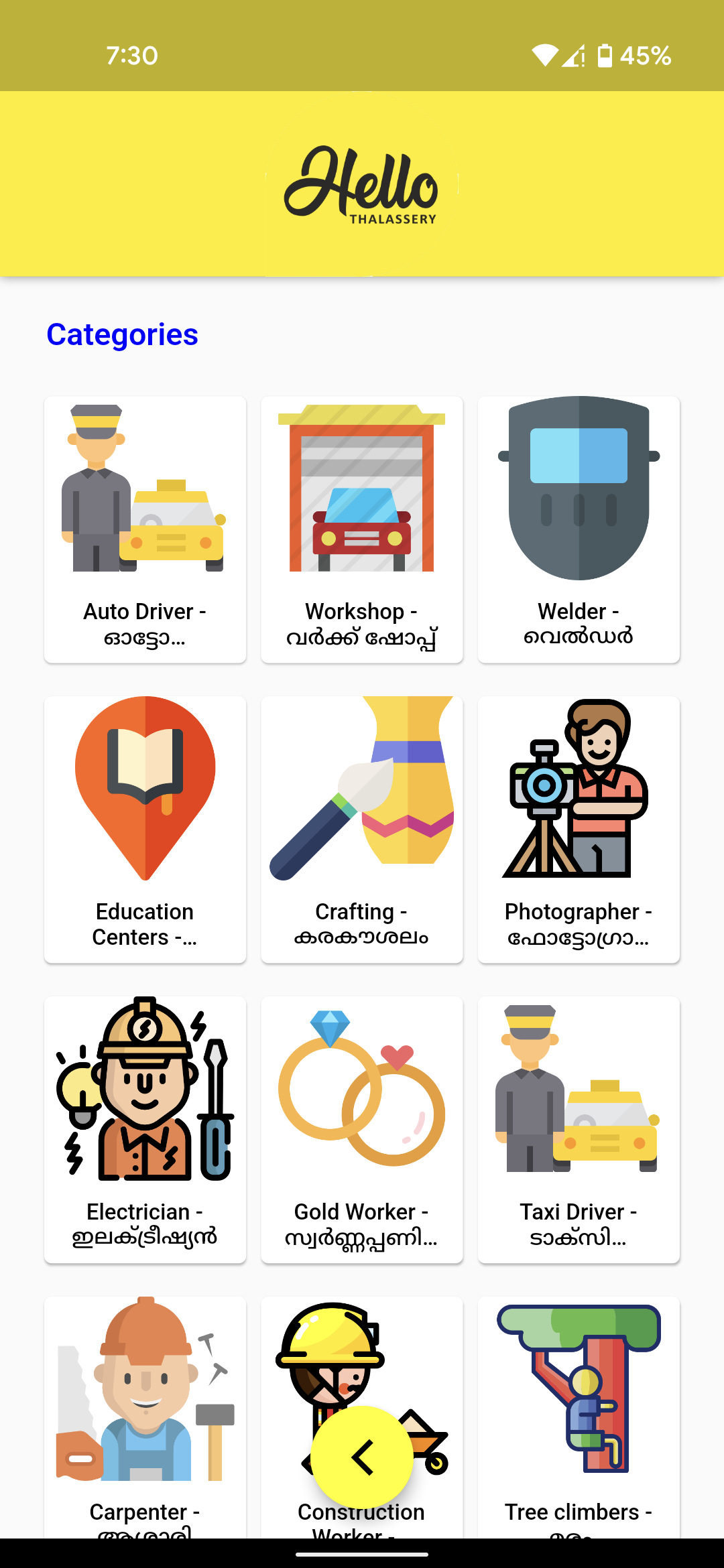Image resolution: width=724 pixels, height=1568 pixels.
Task: Open the Electrician category
Action: [x=145, y=1130]
